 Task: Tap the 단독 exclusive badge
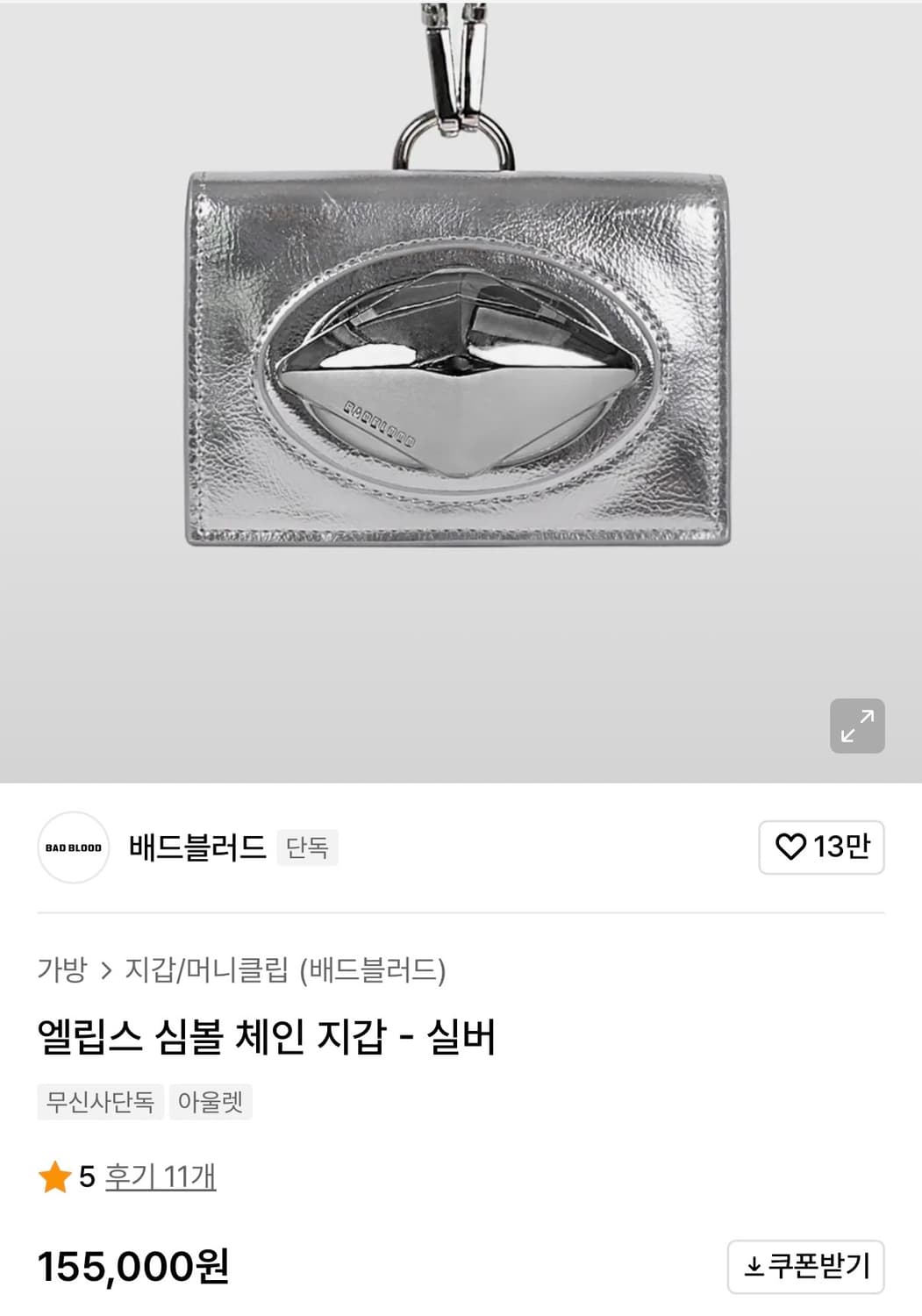(308, 848)
